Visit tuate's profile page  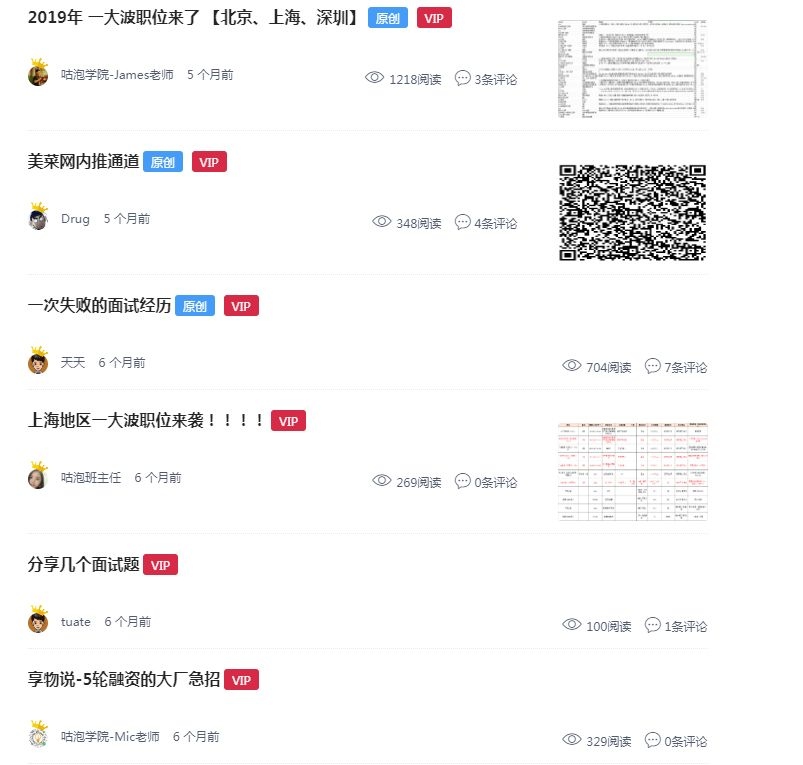tap(76, 622)
